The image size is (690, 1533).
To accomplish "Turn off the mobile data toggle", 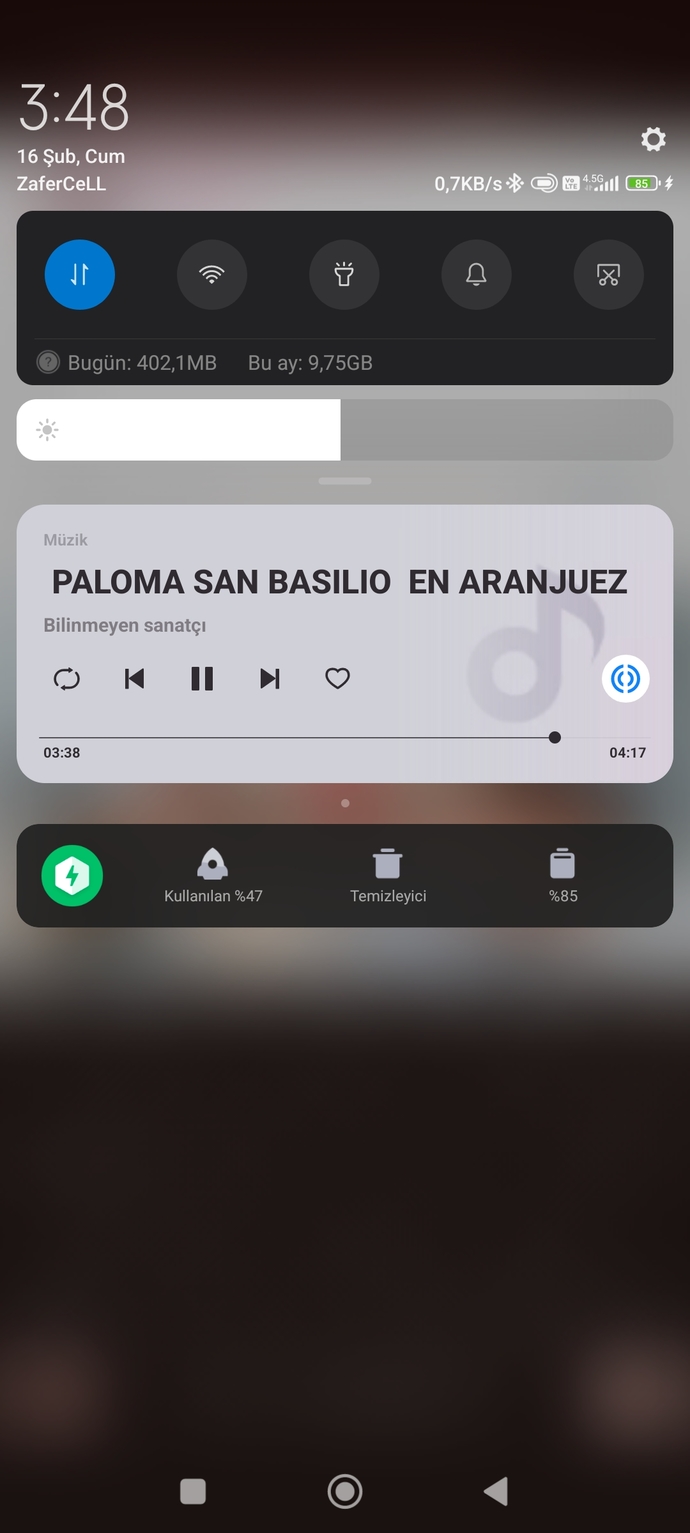I will point(80,274).
